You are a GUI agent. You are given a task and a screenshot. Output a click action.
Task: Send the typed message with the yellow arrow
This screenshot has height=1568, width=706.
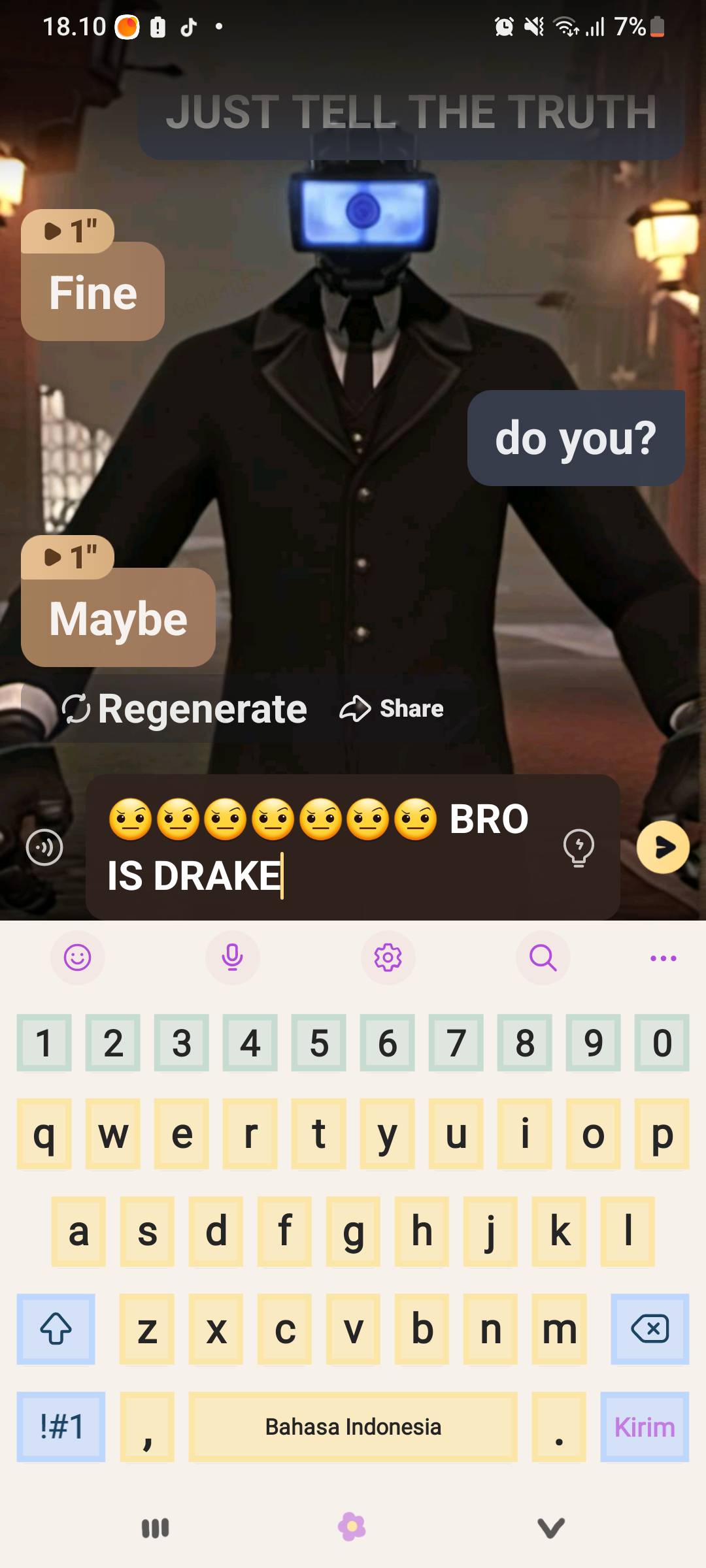[663, 847]
